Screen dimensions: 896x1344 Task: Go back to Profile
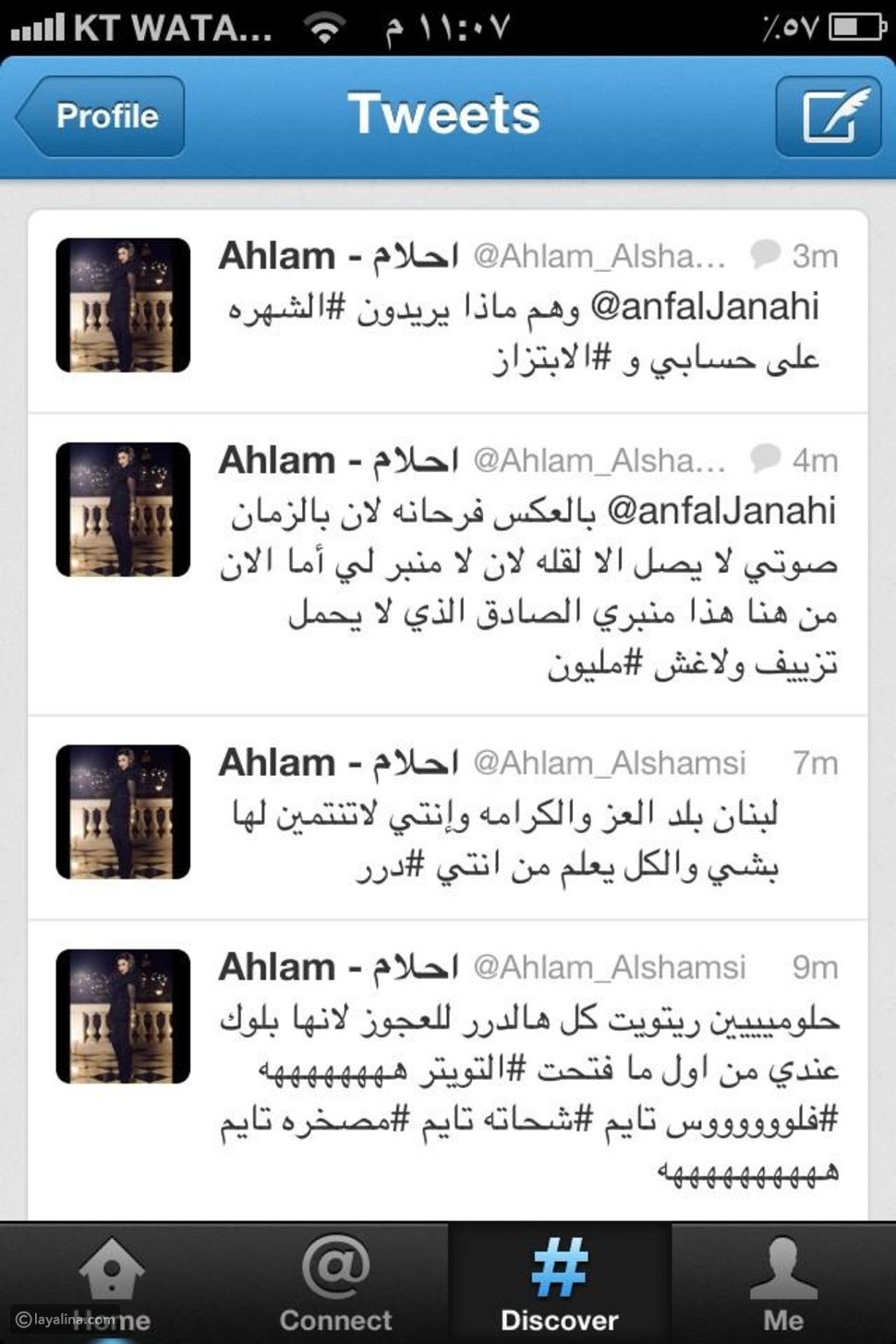click(x=100, y=116)
